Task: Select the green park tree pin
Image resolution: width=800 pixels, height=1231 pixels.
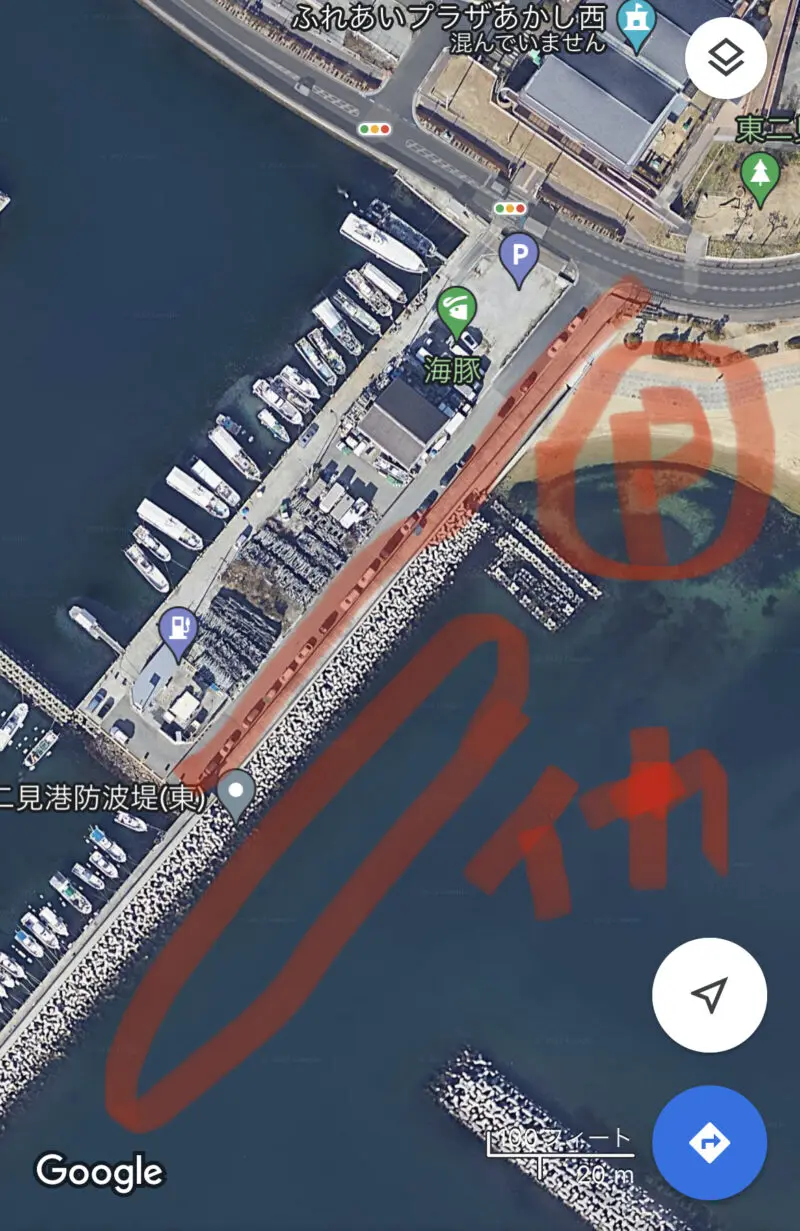Action: click(761, 173)
